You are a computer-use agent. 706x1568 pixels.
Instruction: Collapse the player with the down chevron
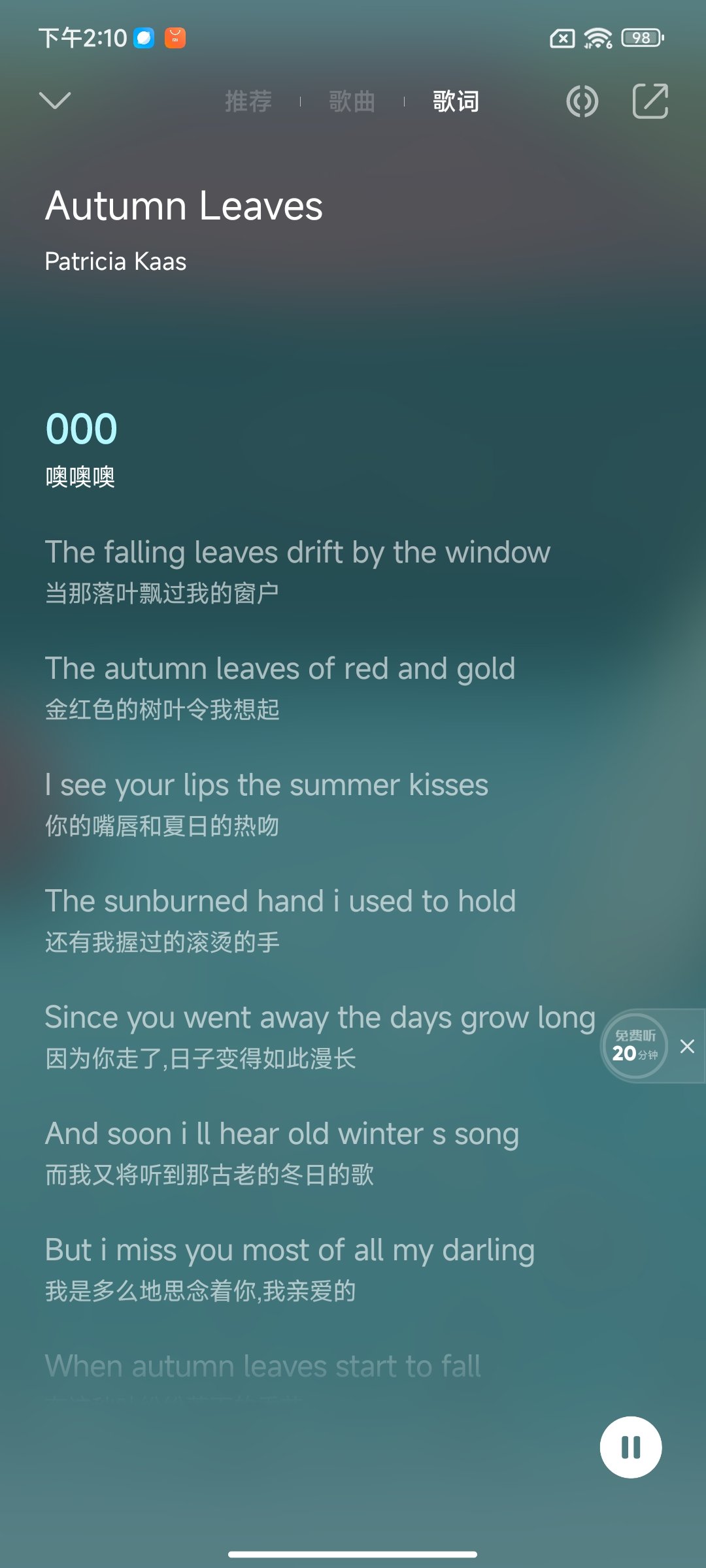tap(55, 101)
